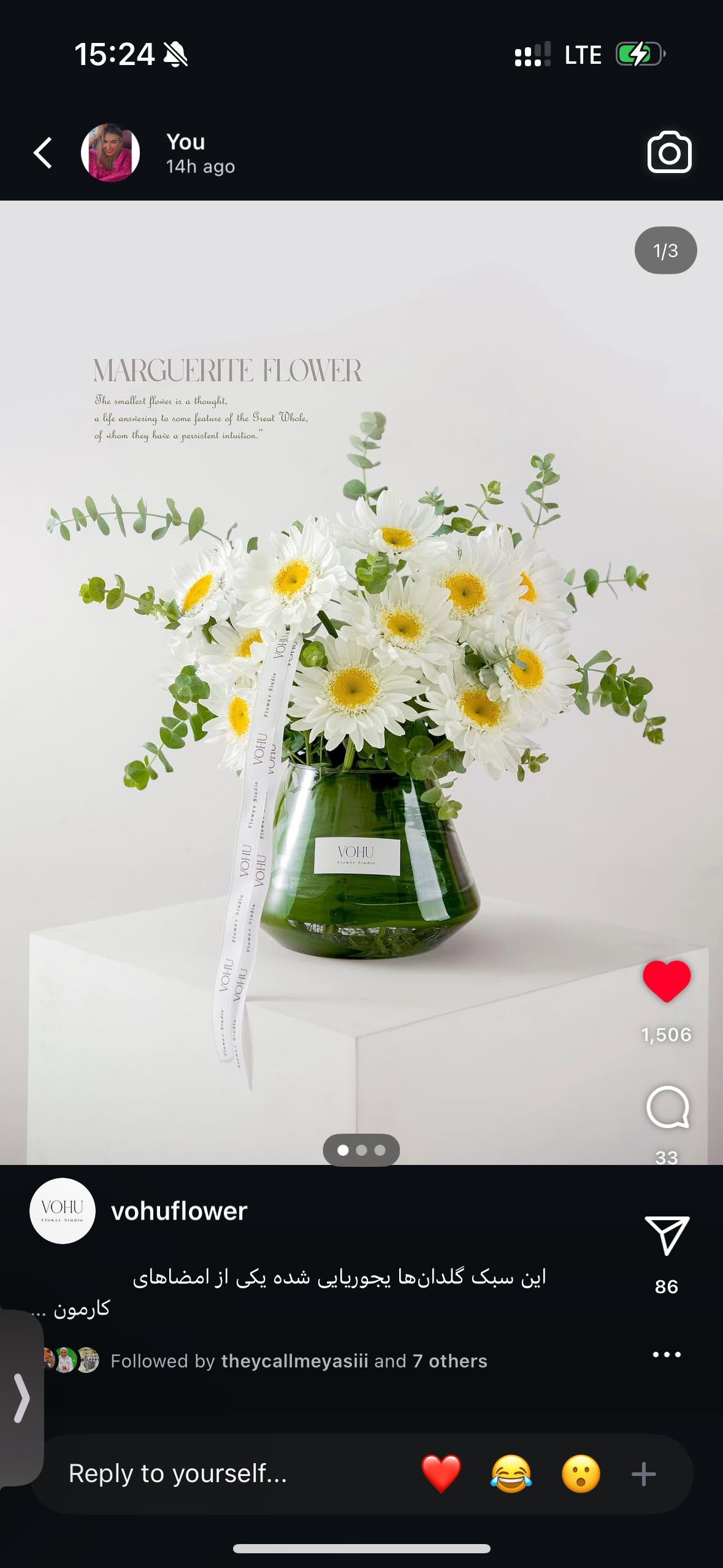Send the red heart quick reaction
This screenshot has width=723, height=1568.
[441, 1474]
